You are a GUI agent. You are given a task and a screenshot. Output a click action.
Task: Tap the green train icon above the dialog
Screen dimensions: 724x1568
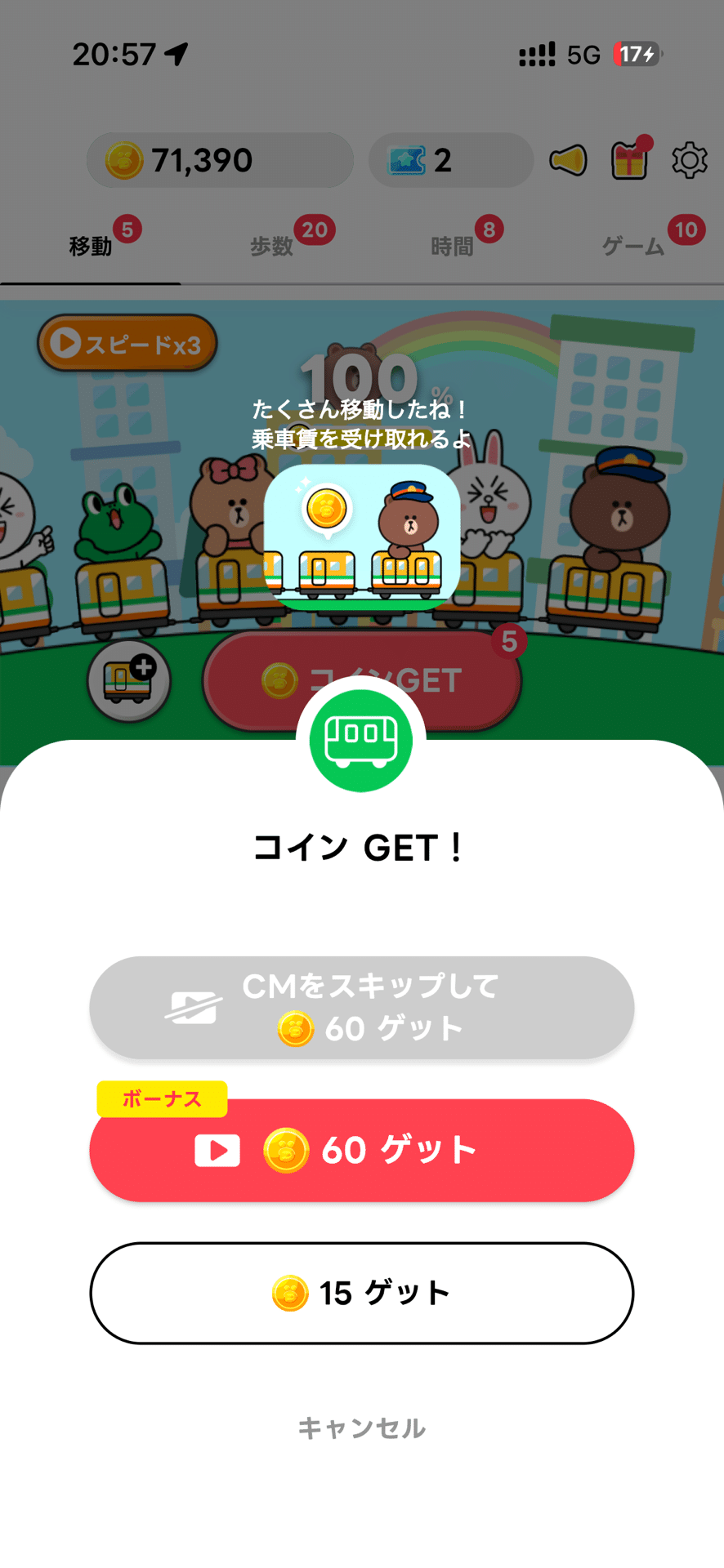point(362,740)
